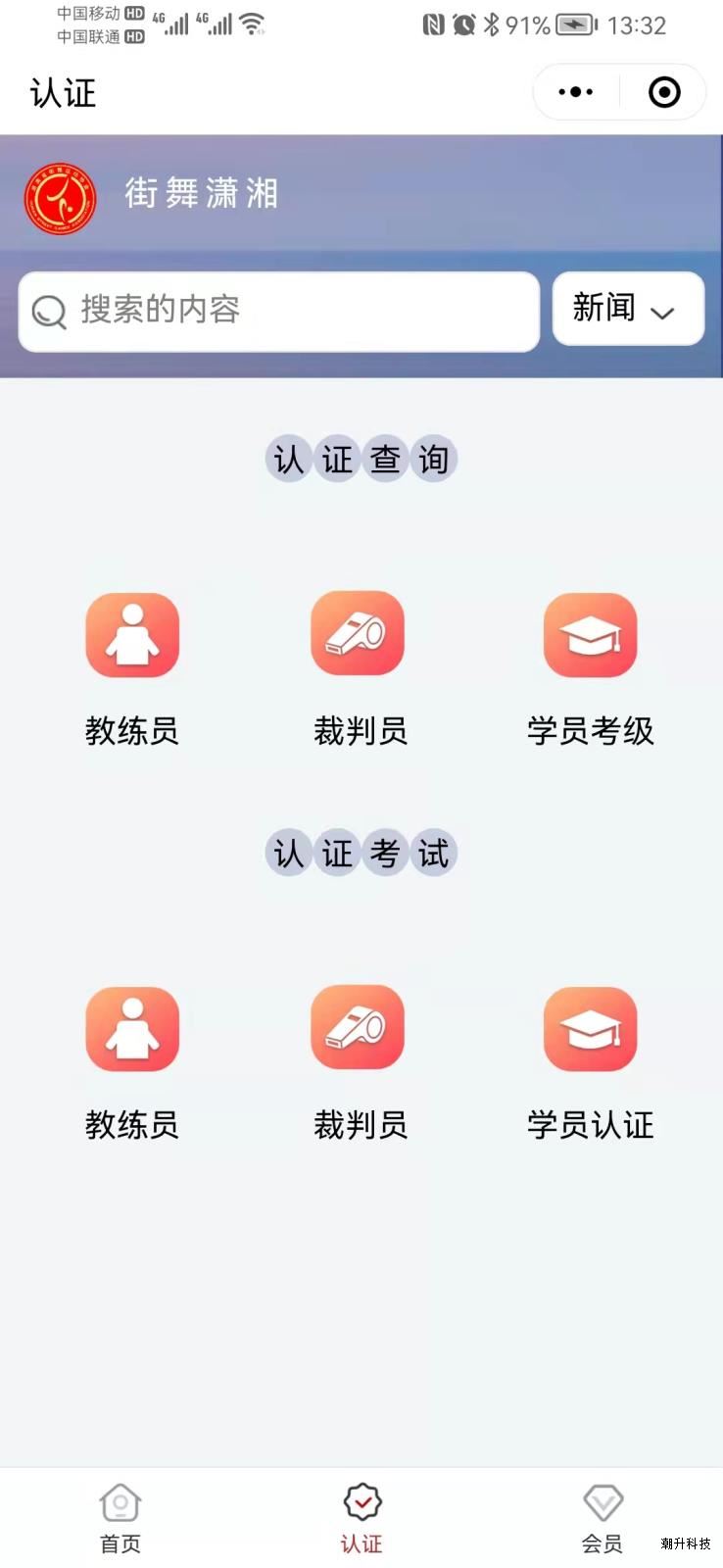Tap the 搜索的内容 search field
723x1568 pixels.
coord(279,311)
